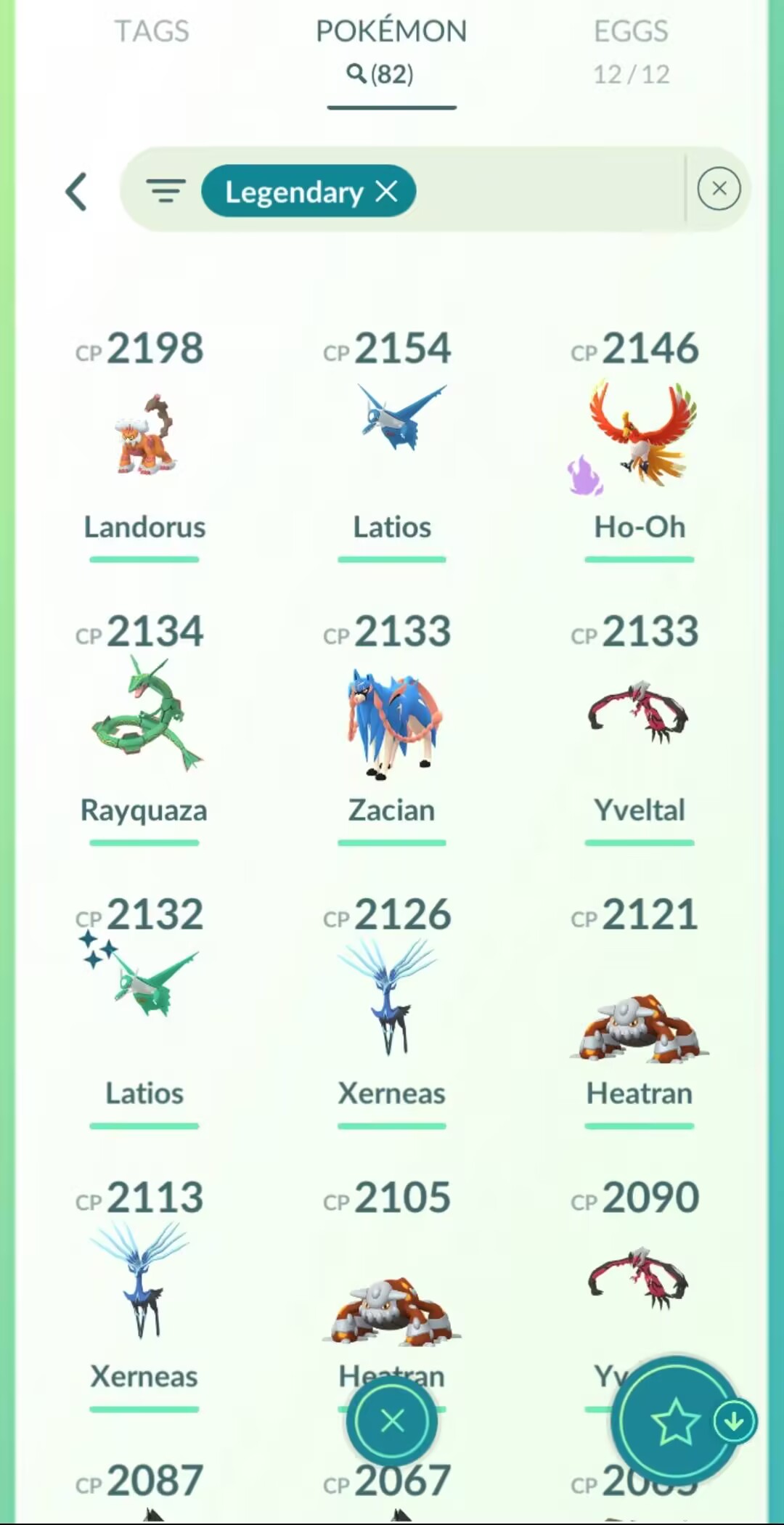Go back with the left arrow
Viewport: 784px width, 1525px height.
(77, 192)
